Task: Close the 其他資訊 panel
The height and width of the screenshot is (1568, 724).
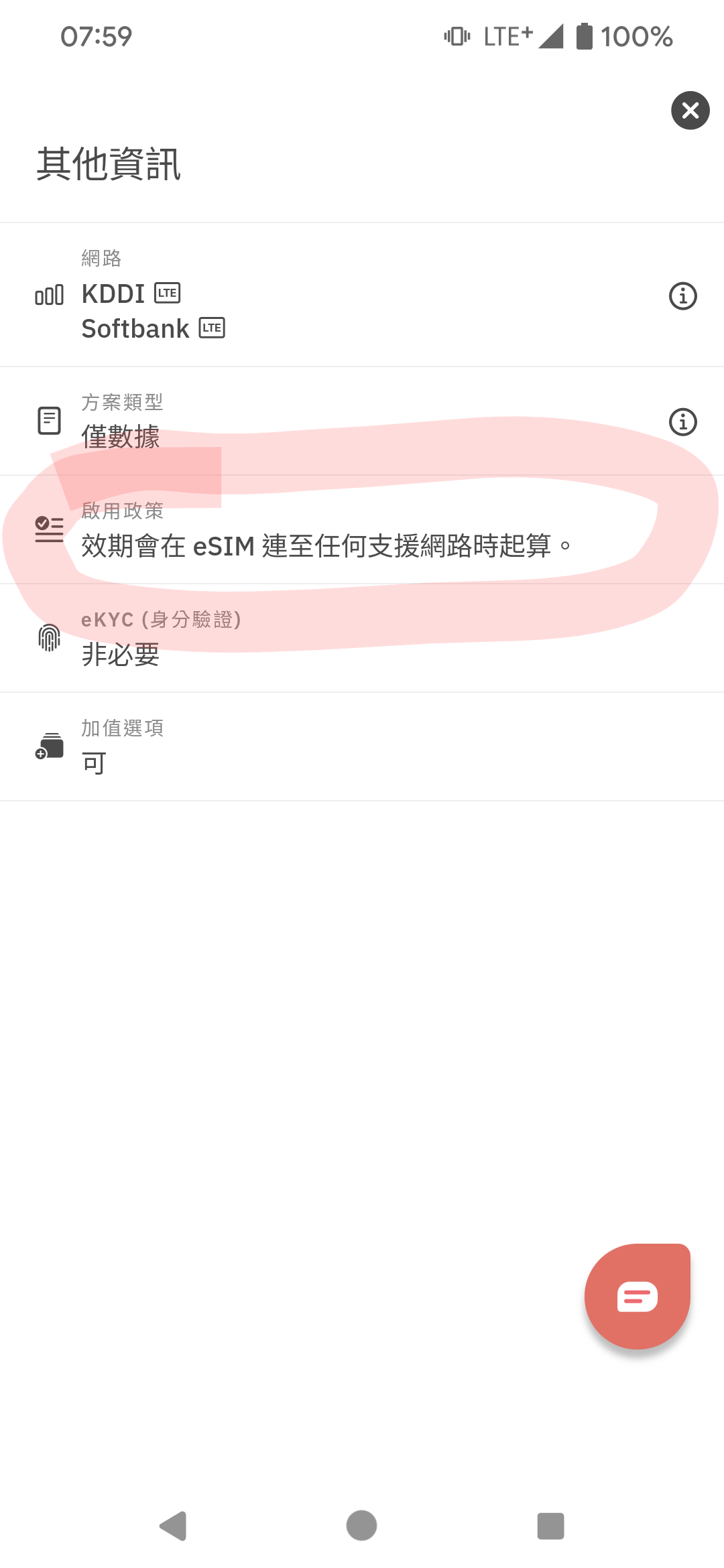Action: (690, 111)
